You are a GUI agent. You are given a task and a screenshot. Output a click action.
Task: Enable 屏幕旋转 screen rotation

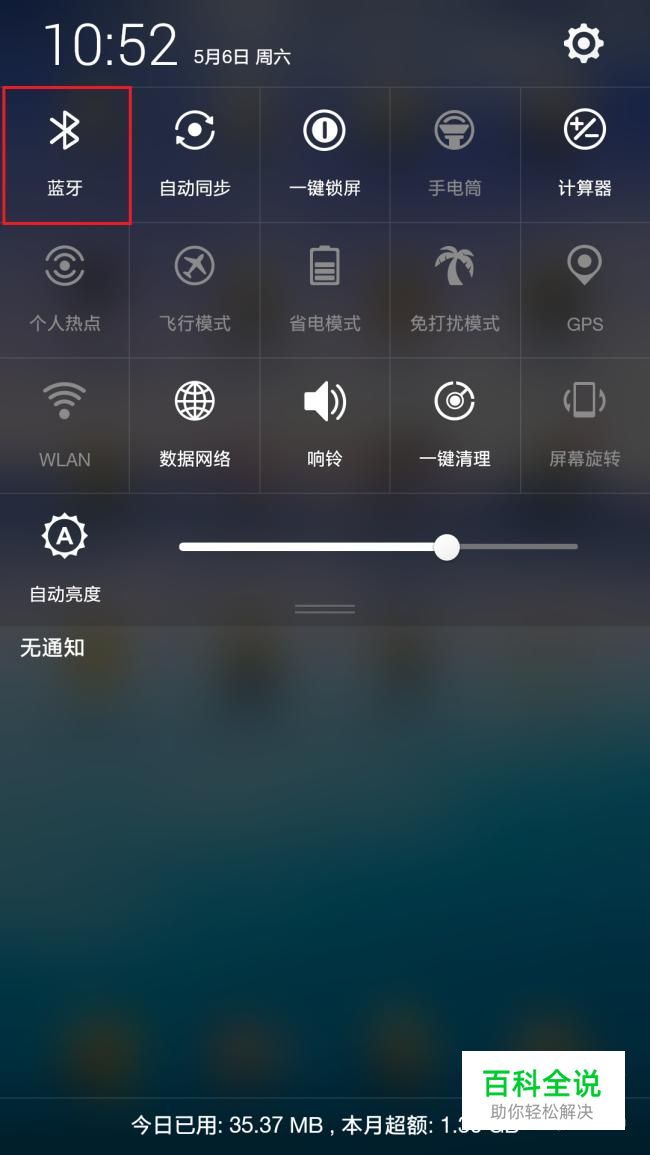pos(585,426)
